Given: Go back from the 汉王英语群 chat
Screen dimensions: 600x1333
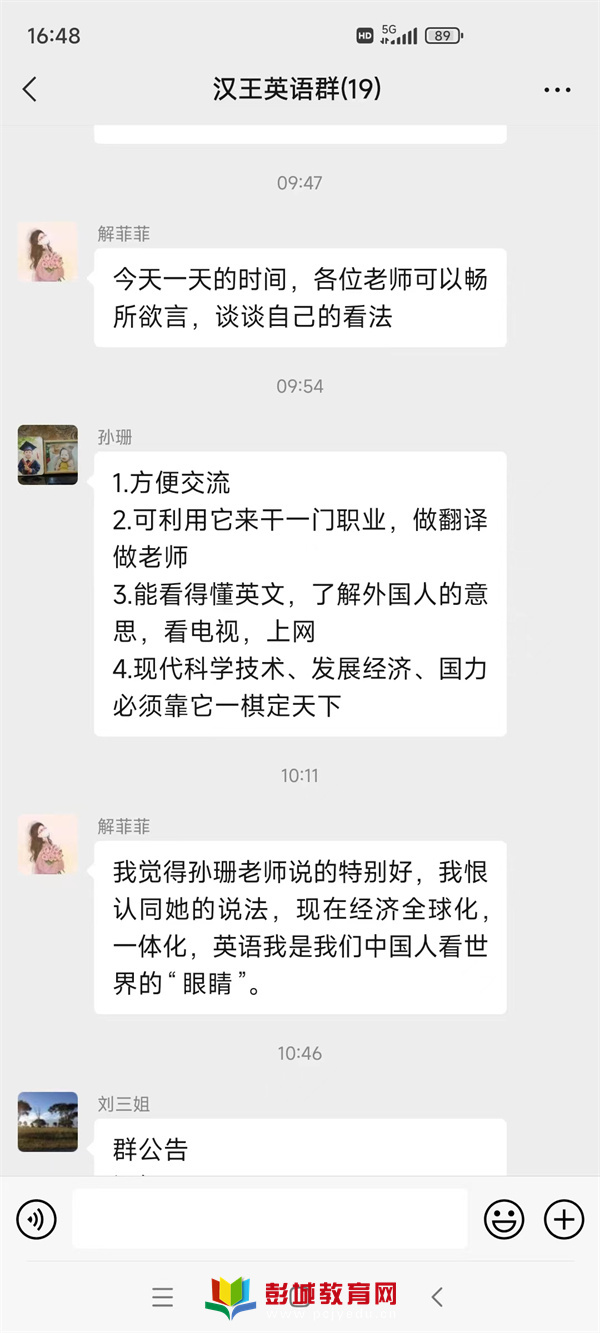Looking at the screenshot, I should [x=30, y=90].
